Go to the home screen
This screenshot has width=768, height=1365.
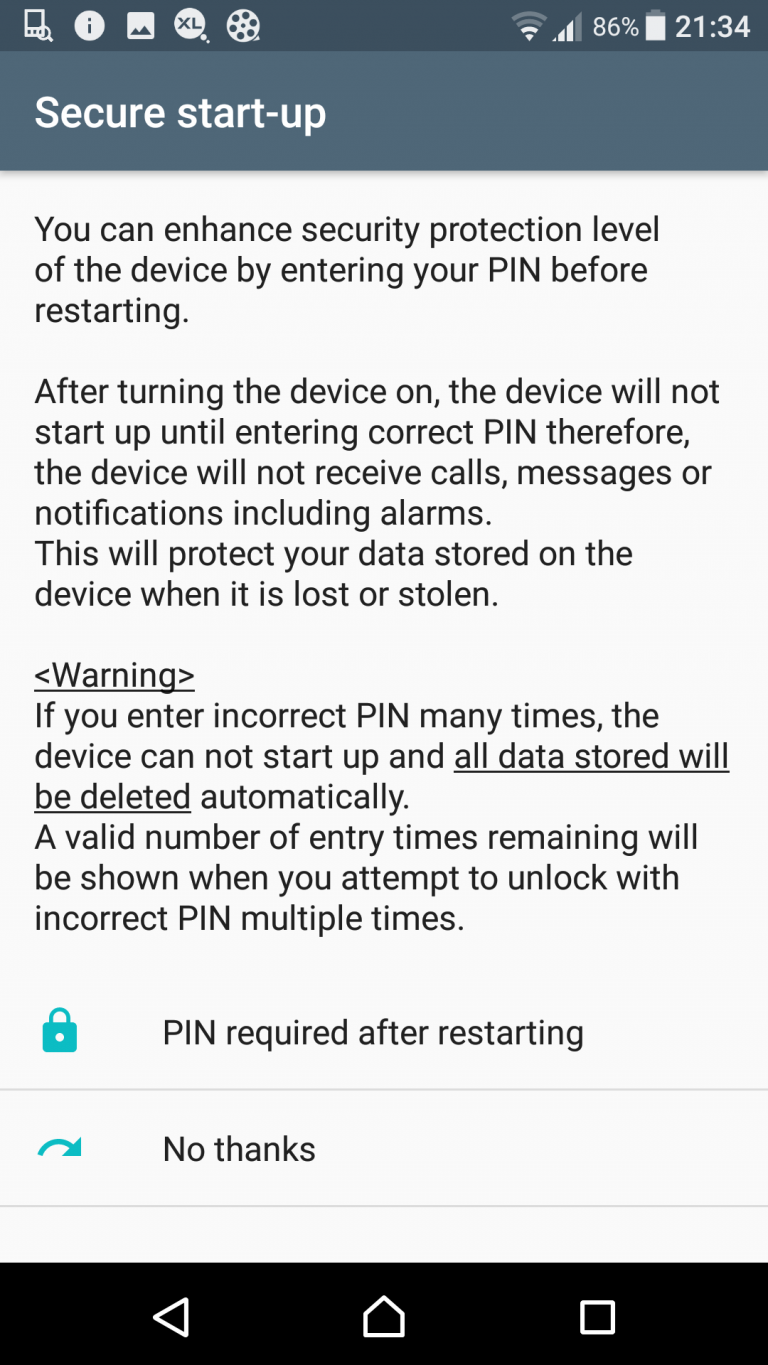[x=384, y=1316]
